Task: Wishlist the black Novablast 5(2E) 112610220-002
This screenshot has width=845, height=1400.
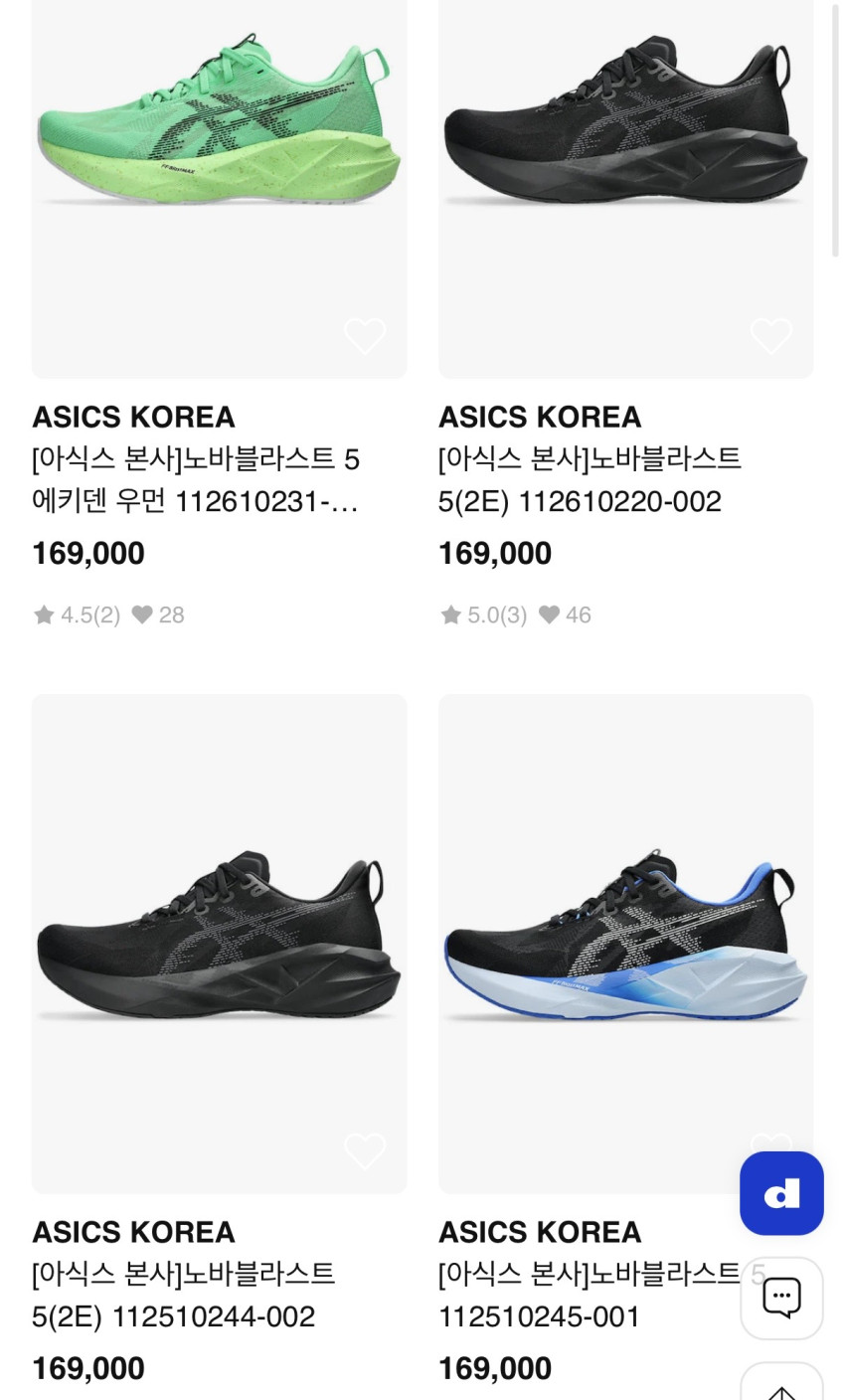Action: [x=770, y=336]
